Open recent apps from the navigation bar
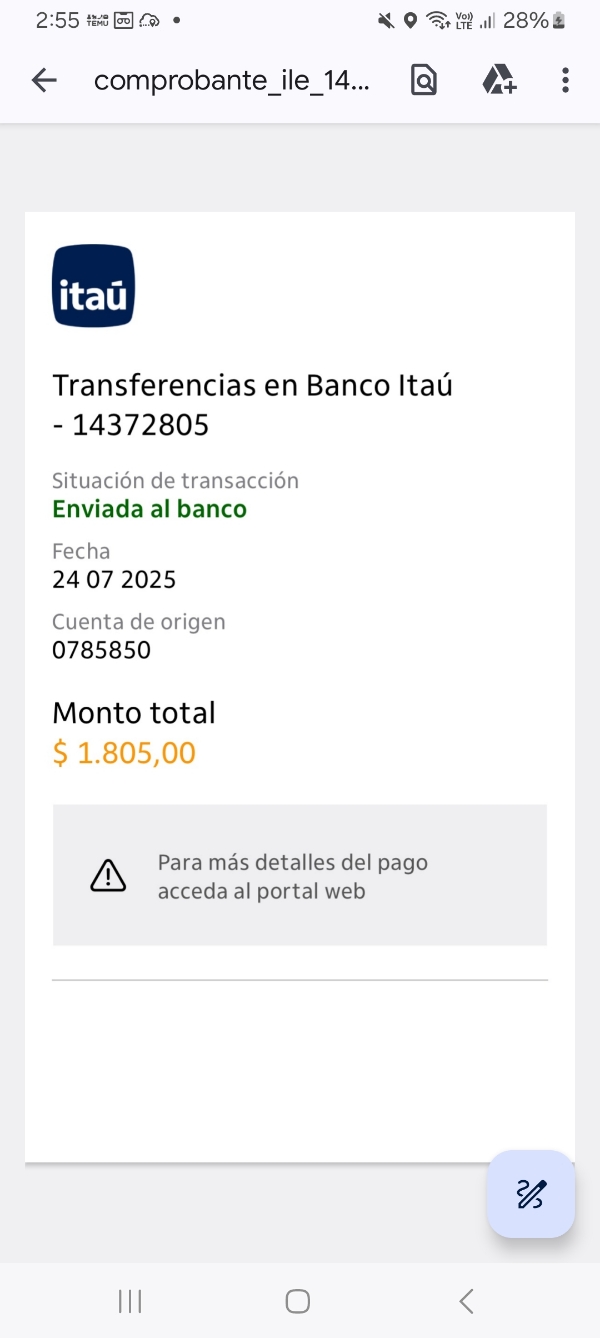Image resolution: width=600 pixels, height=1338 pixels. [x=130, y=1301]
